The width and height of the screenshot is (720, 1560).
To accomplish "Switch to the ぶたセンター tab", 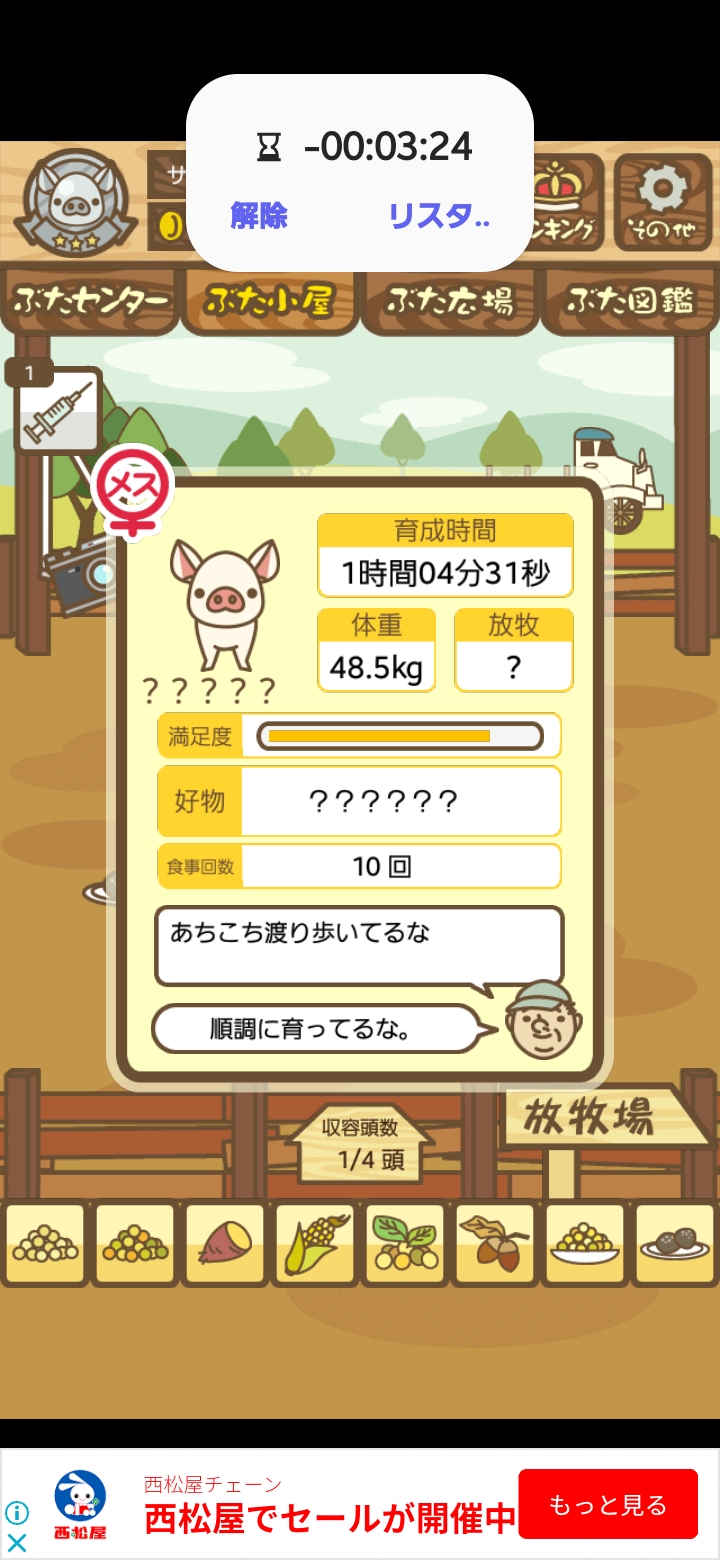I will tap(90, 301).
